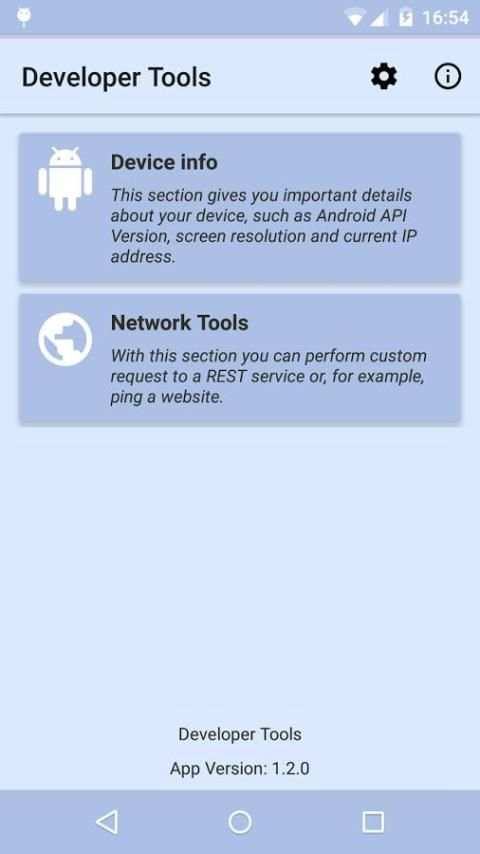Open the app info icon
Viewport: 480px width, 854px height.
pyautogui.click(x=448, y=77)
